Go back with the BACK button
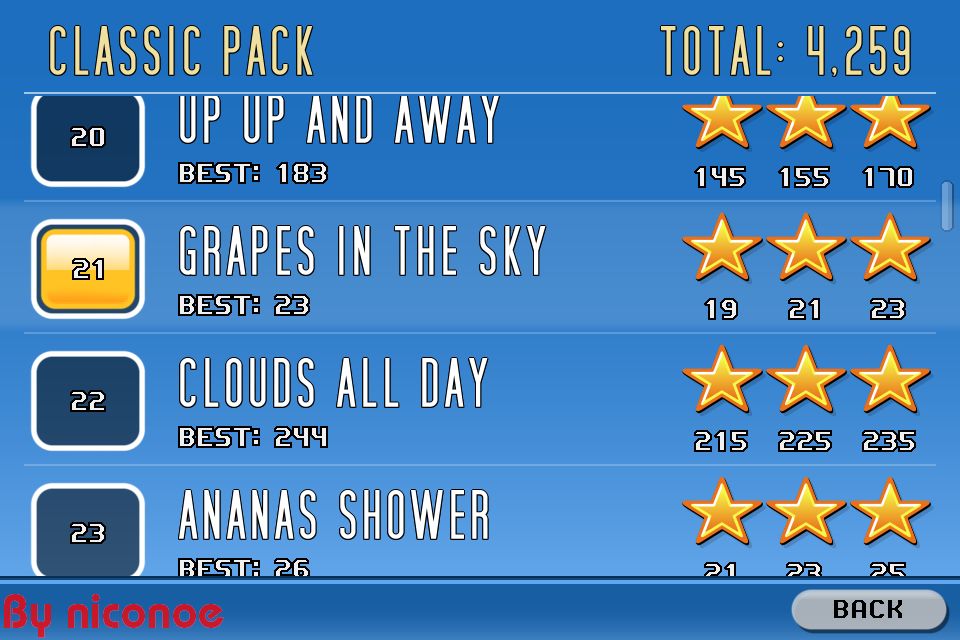This screenshot has width=960, height=640. point(867,609)
